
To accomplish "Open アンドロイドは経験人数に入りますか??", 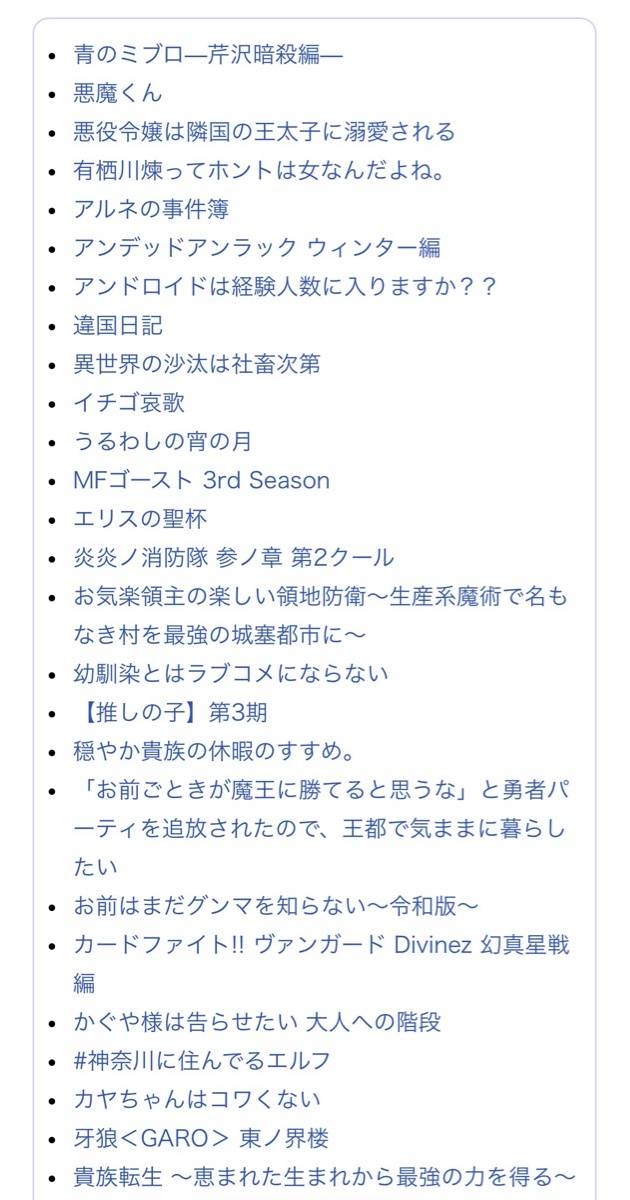I will point(285,286).
